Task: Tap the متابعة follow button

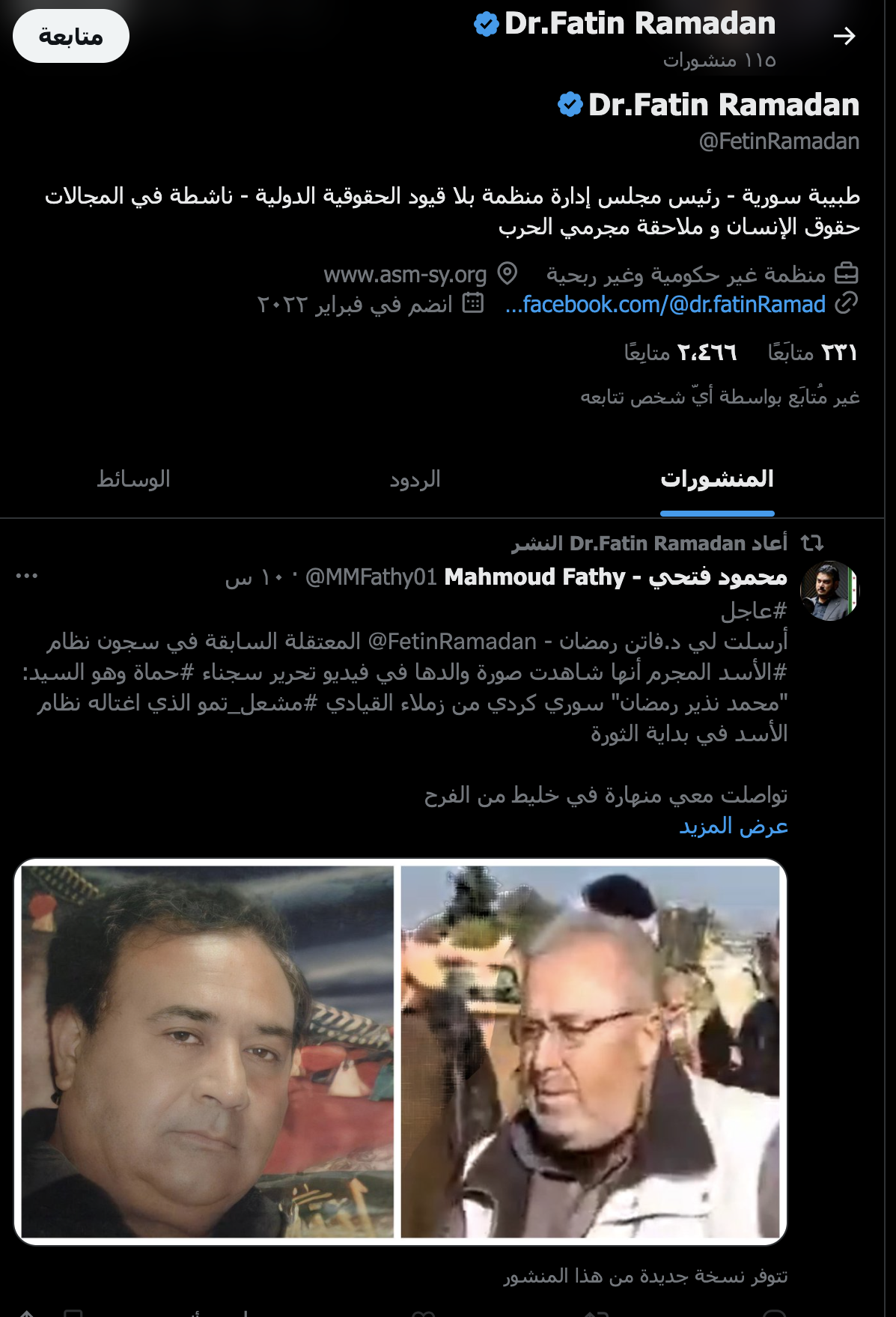Action: click(71, 36)
